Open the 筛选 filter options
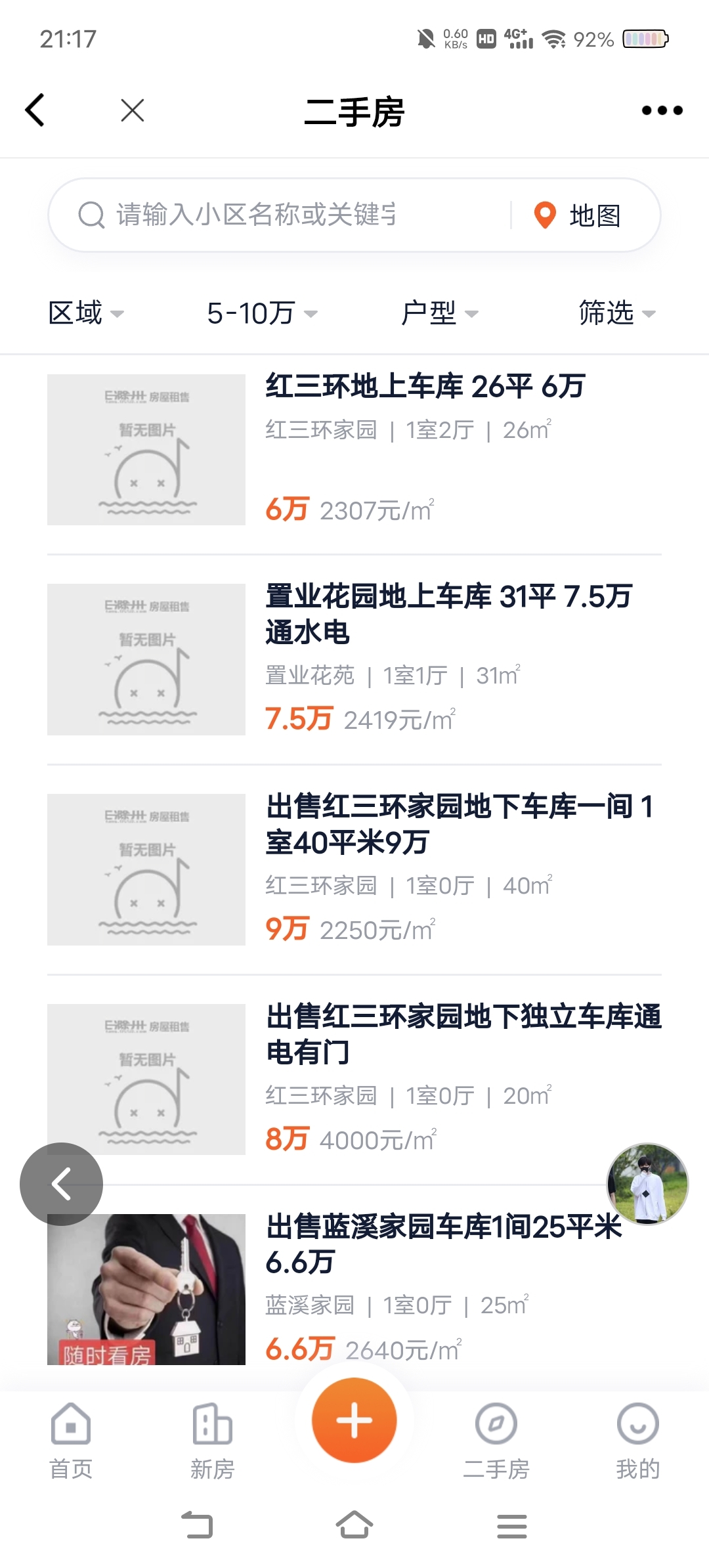This screenshot has width=709, height=1568. tap(617, 313)
